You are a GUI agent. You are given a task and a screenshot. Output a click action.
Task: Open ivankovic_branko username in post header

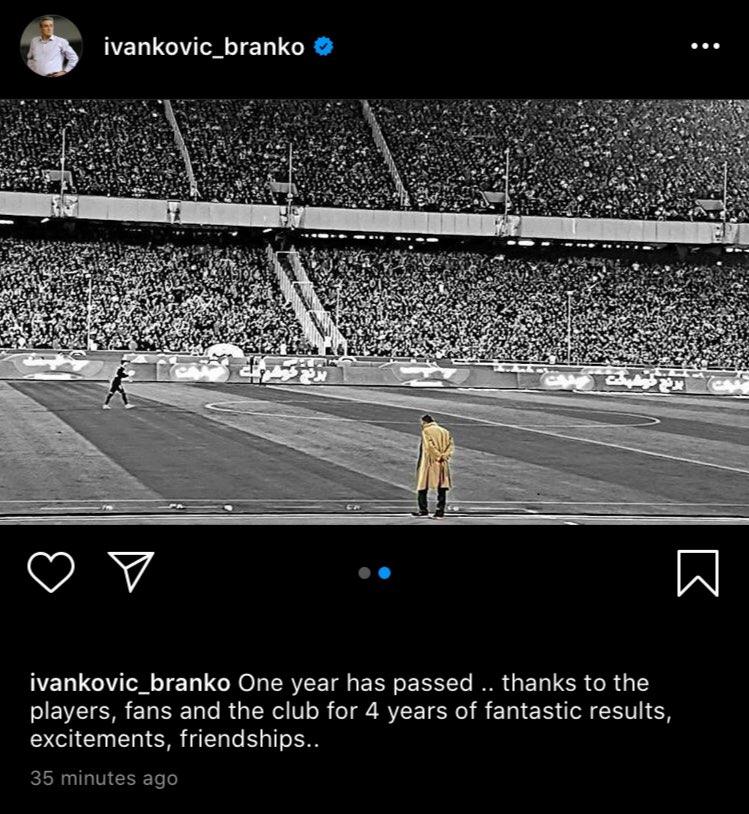[x=204, y=46]
